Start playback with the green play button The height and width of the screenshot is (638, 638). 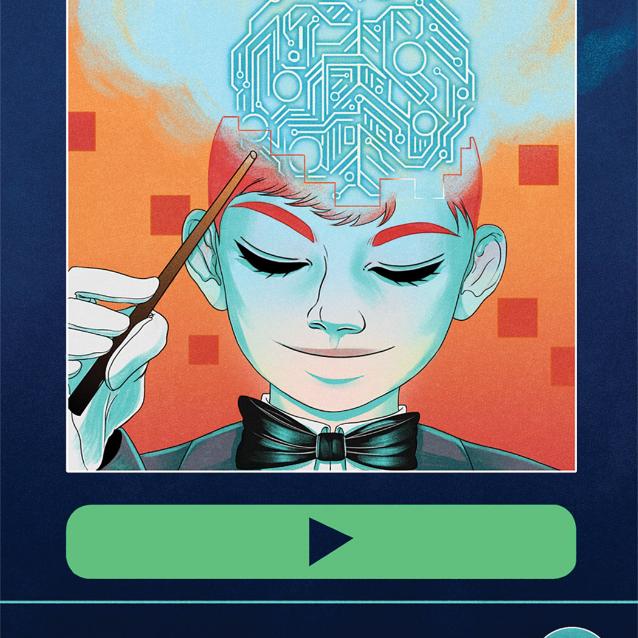(321, 541)
